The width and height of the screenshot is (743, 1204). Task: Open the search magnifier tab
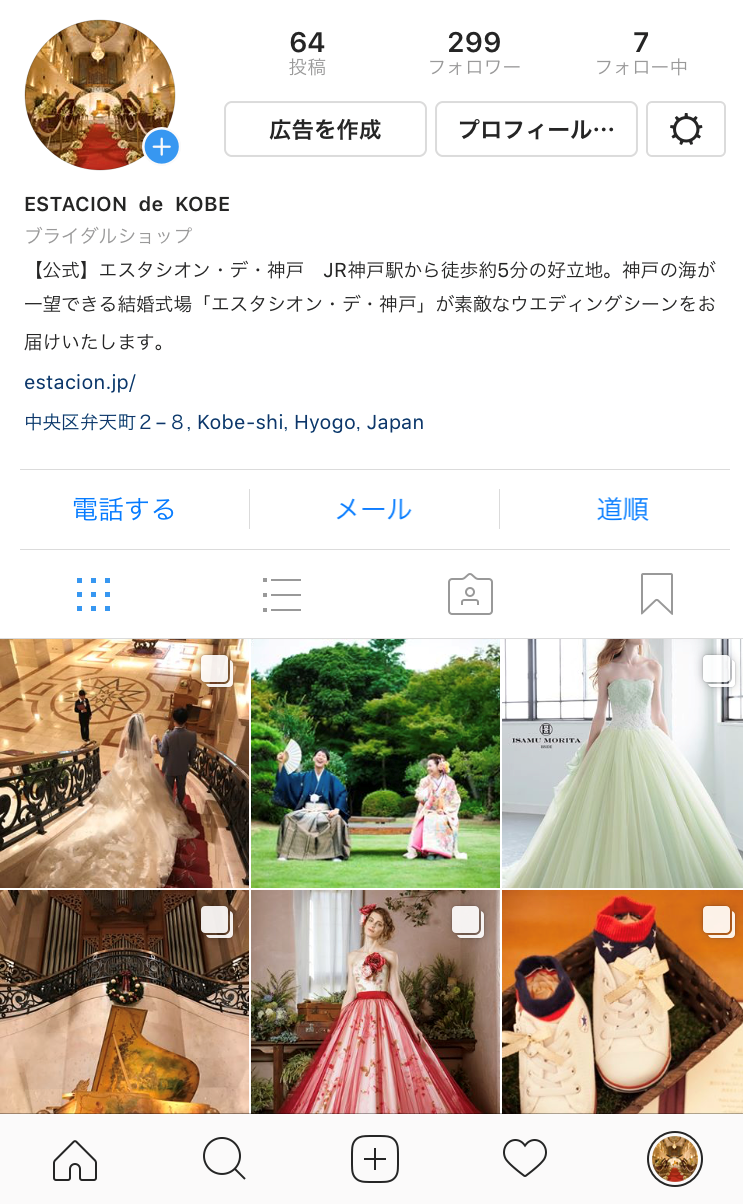224,1160
